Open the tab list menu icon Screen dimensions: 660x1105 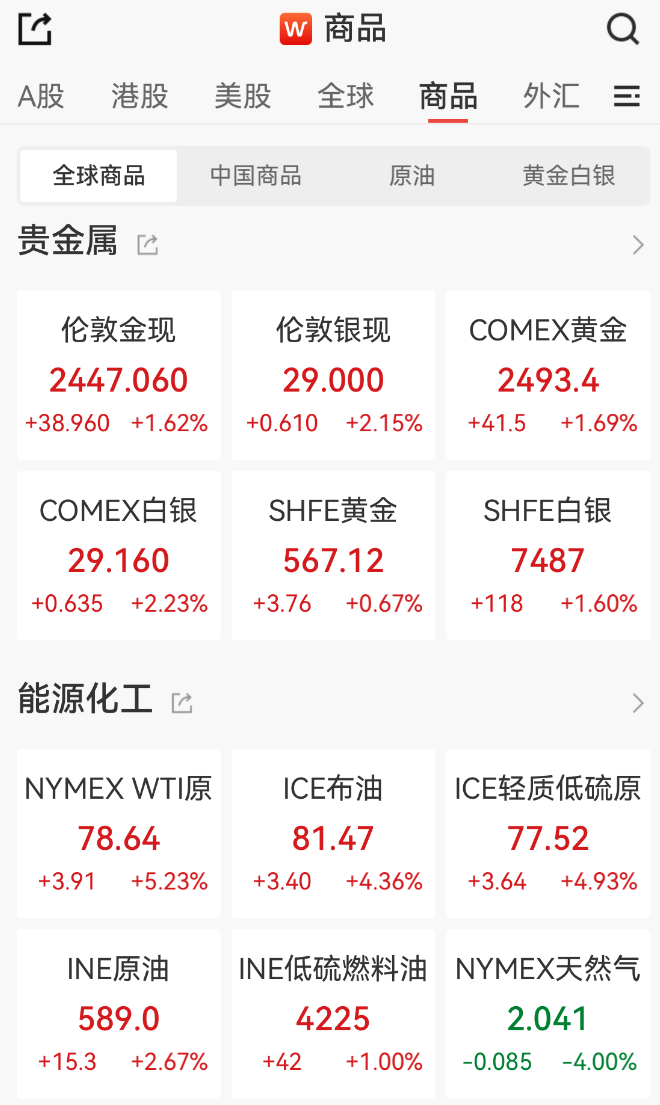(626, 96)
